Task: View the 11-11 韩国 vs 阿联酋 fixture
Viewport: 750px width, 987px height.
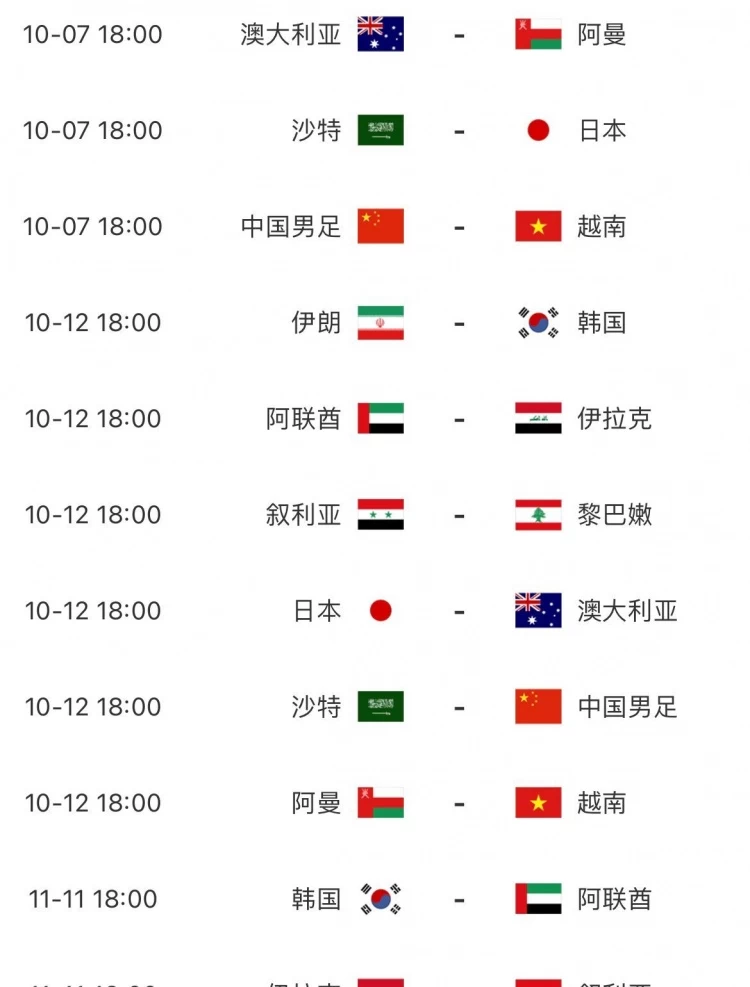Action: coord(459,899)
